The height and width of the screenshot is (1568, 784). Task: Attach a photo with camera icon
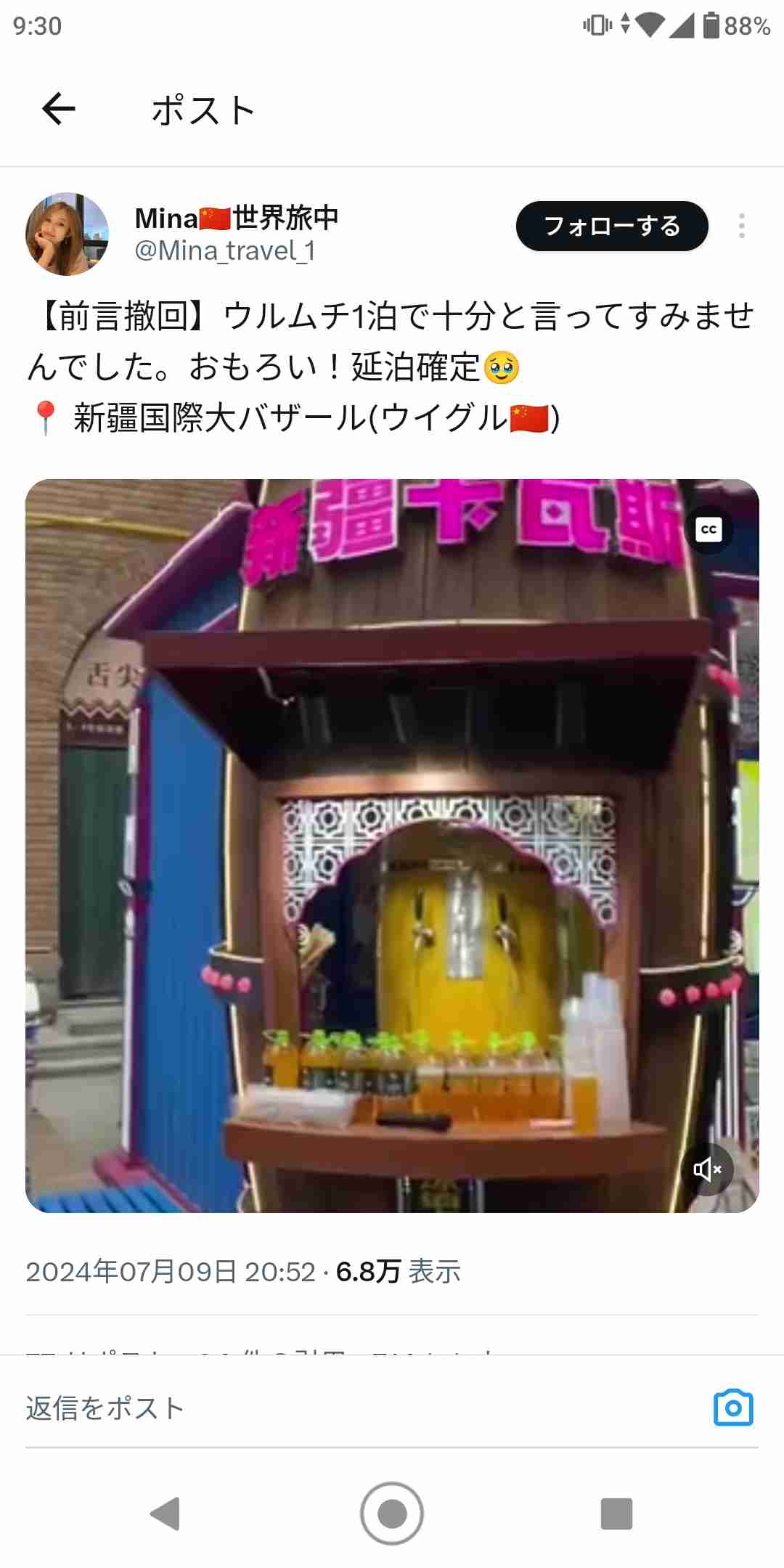pyautogui.click(x=733, y=1408)
